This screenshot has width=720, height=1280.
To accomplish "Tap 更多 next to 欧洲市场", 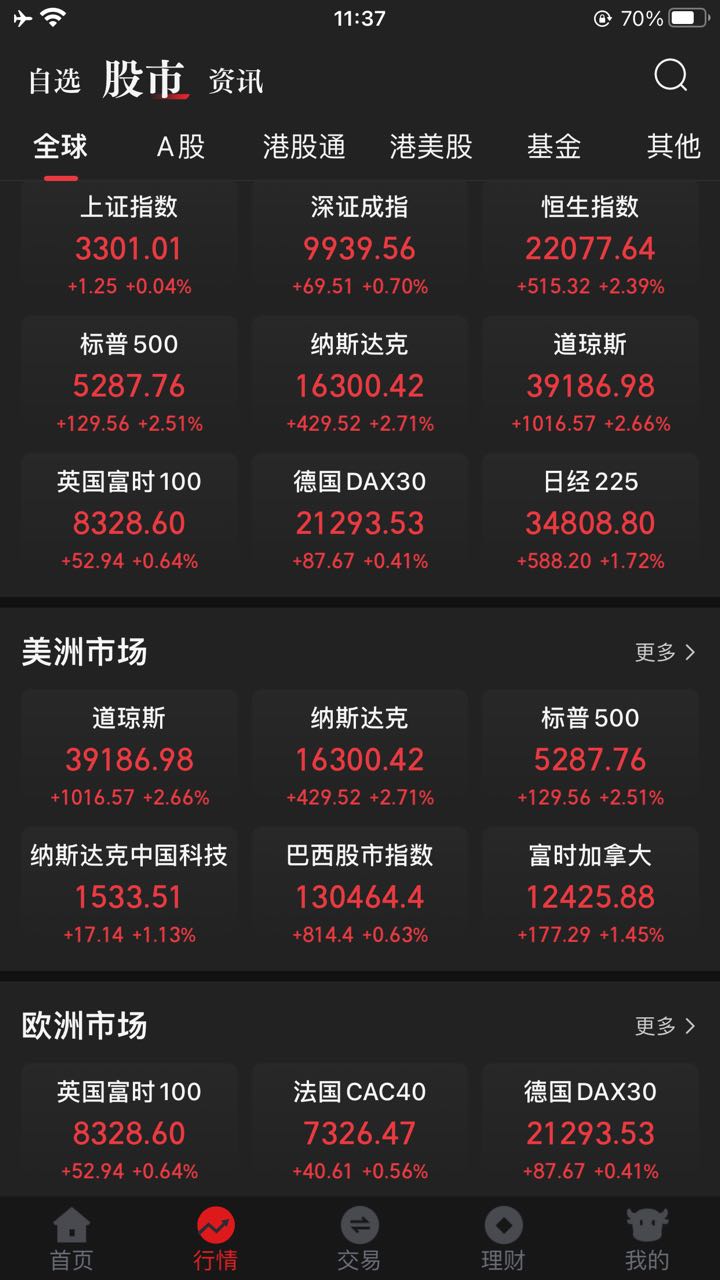I will tap(666, 1026).
